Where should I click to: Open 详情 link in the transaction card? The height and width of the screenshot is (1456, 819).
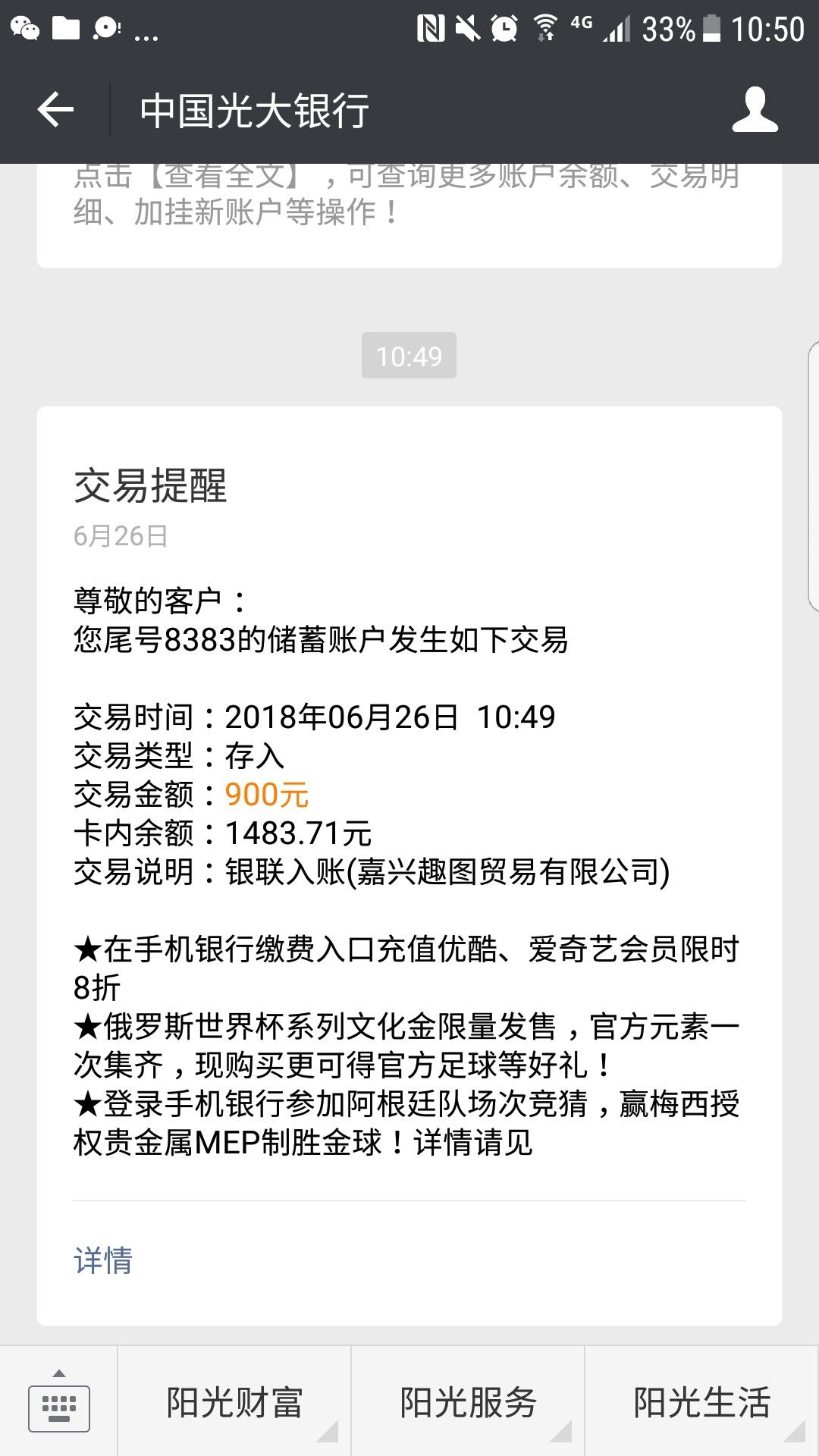(x=103, y=1260)
